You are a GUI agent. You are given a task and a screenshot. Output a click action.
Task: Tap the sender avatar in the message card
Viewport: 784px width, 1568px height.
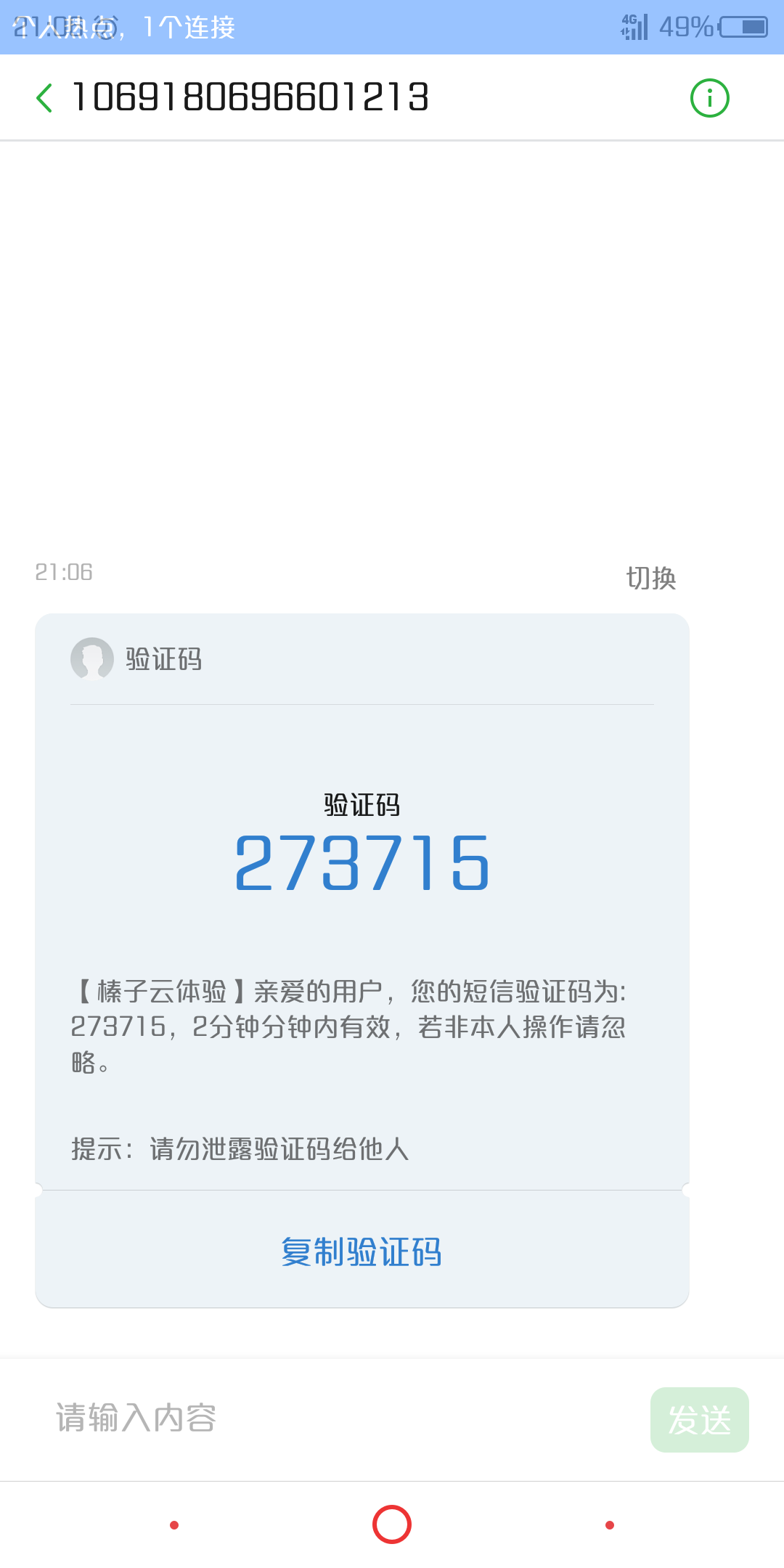(91, 661)
